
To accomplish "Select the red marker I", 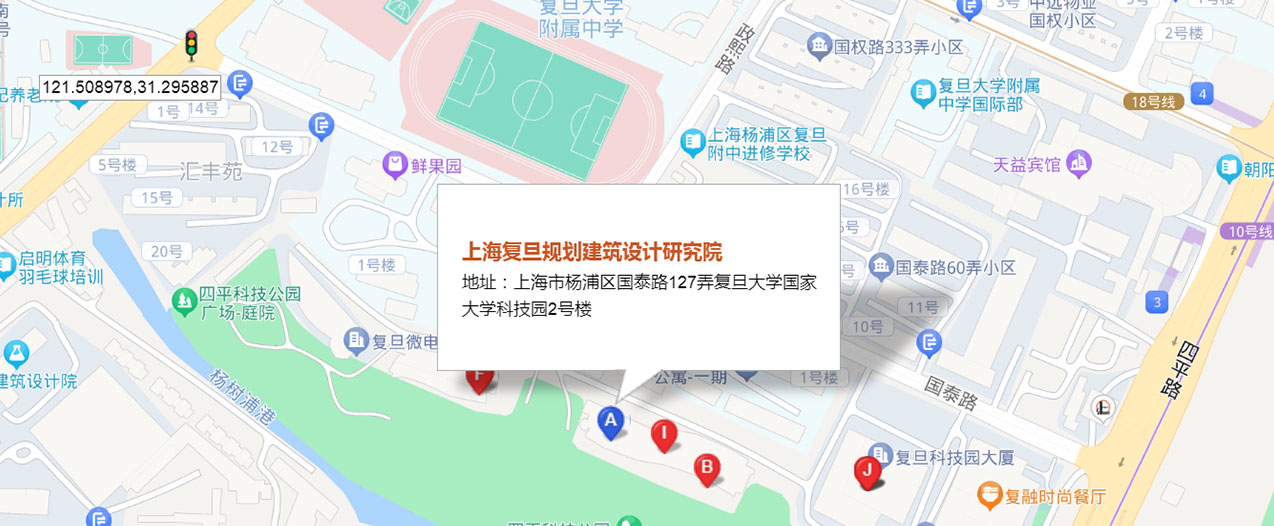I will pos(663,434).
